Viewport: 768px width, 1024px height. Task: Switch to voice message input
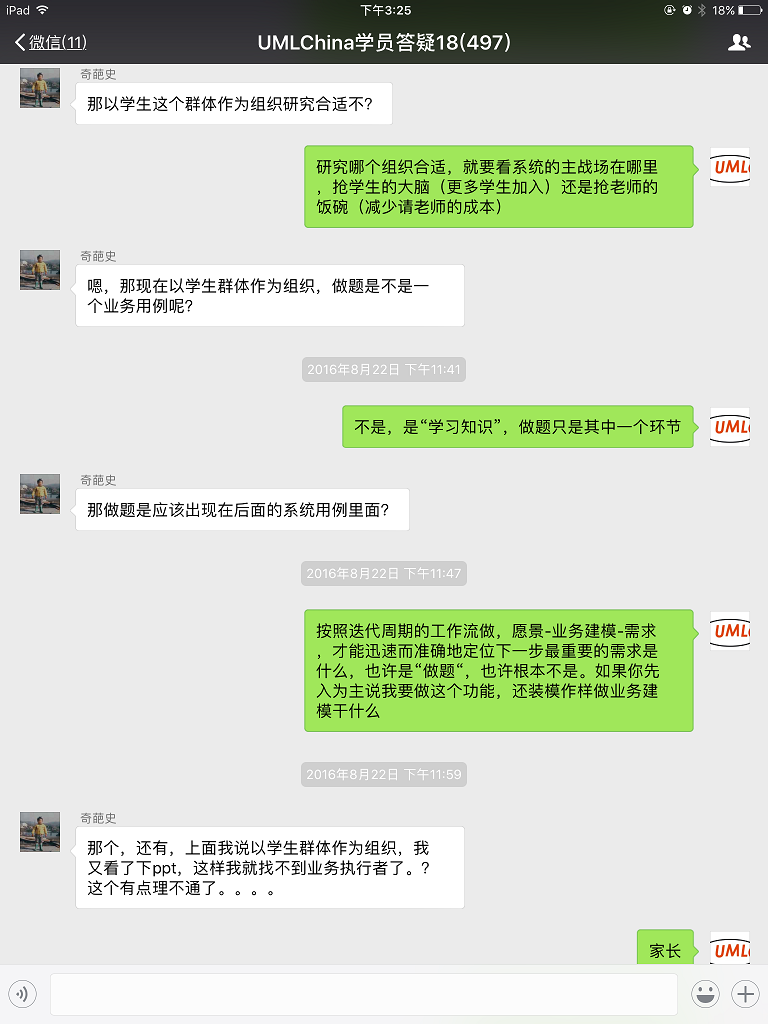pos(22,993)
